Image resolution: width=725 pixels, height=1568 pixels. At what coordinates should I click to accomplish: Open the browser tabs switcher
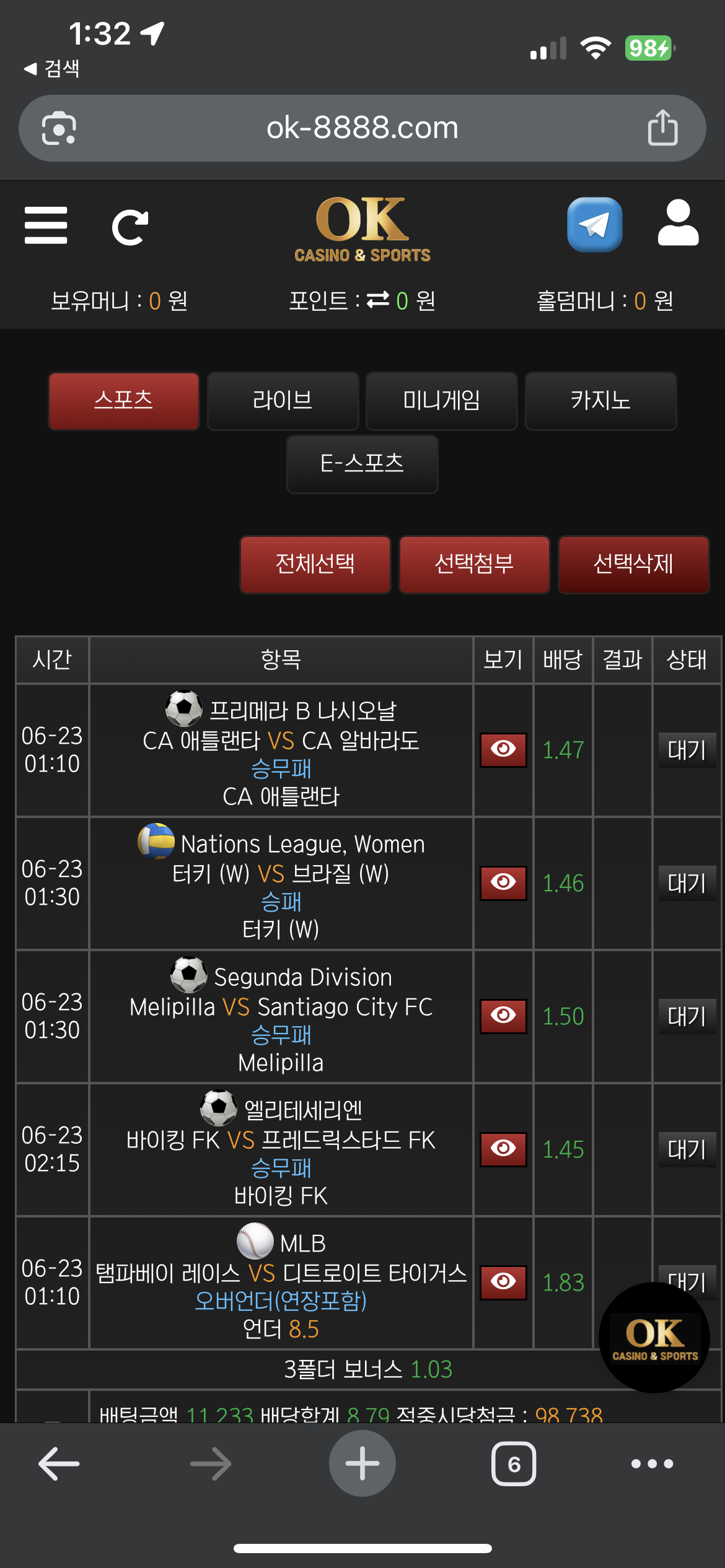[x=514, y=1464]
